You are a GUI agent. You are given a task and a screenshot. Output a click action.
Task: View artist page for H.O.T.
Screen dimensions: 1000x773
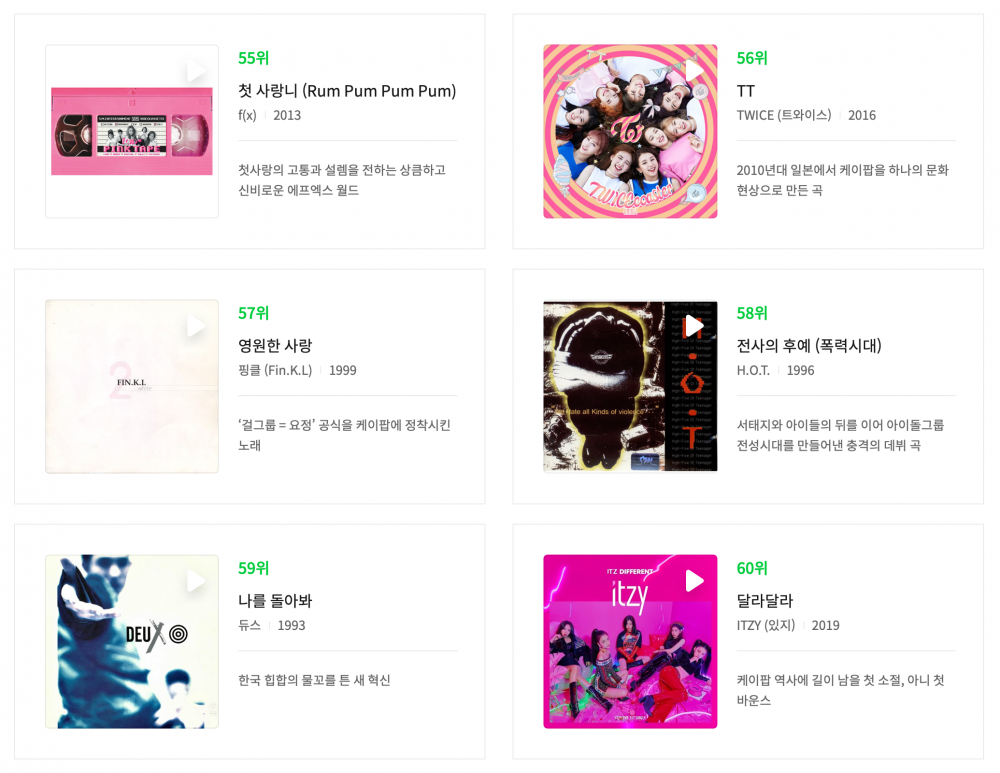pos(753,370)
